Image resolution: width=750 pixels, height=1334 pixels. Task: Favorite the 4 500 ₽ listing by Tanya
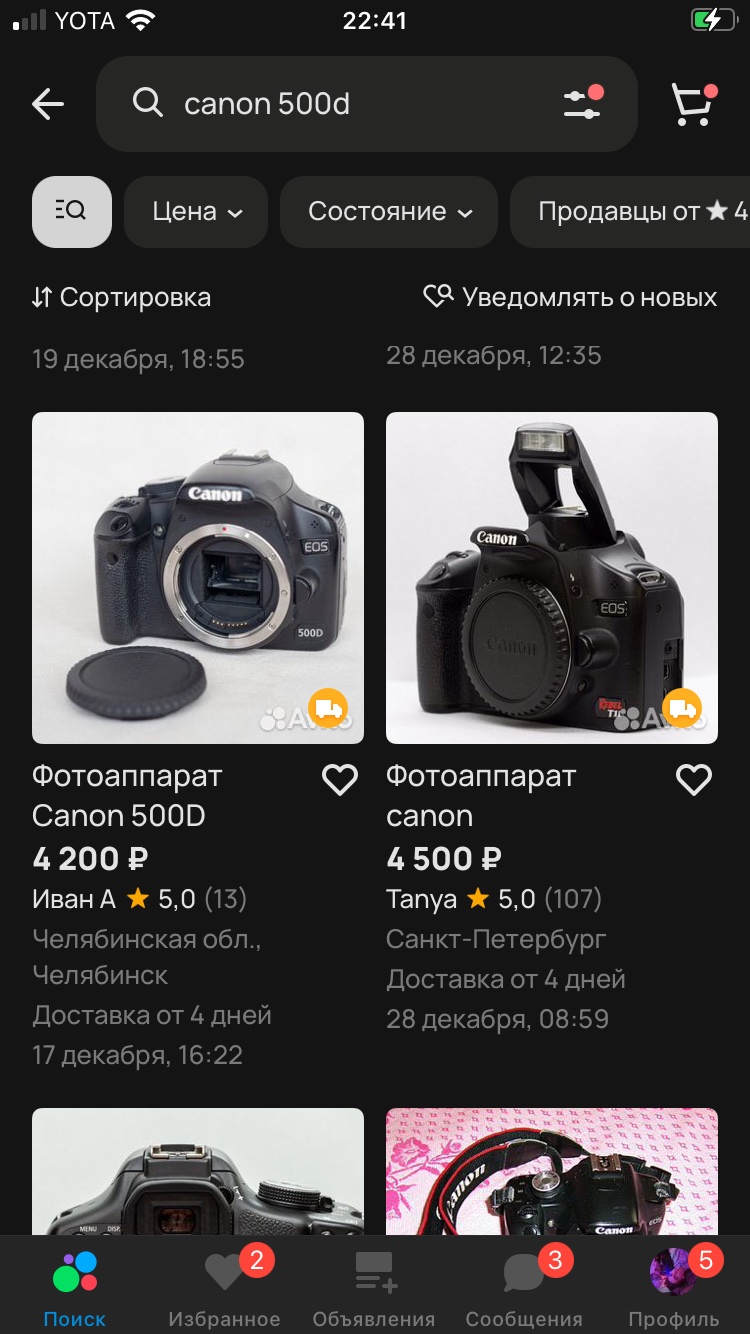[x=694, y=780]
